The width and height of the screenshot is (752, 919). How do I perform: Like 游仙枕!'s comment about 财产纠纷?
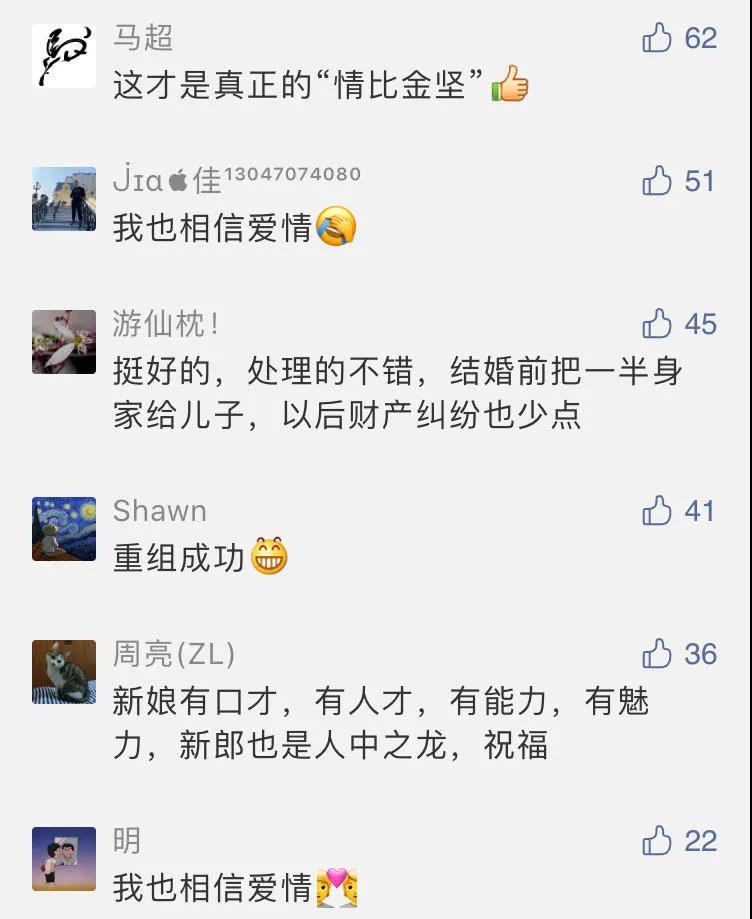(x=657, y=324)
